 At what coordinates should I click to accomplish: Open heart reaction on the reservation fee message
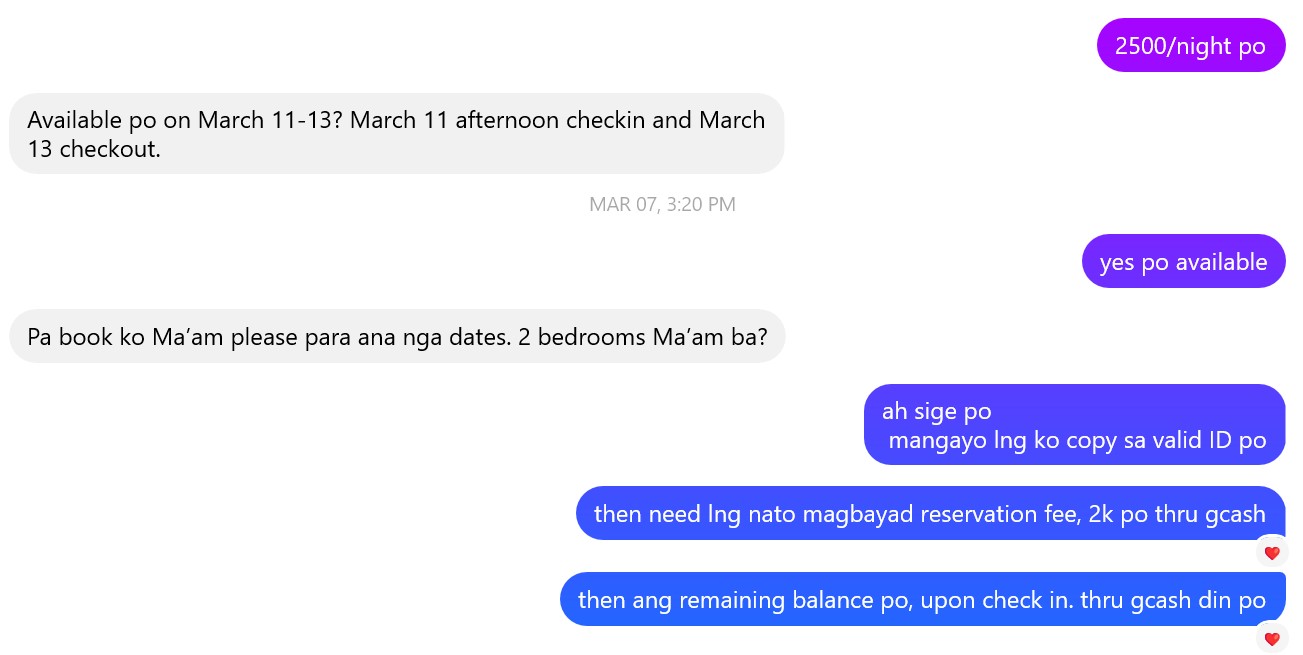[1271, 553]
